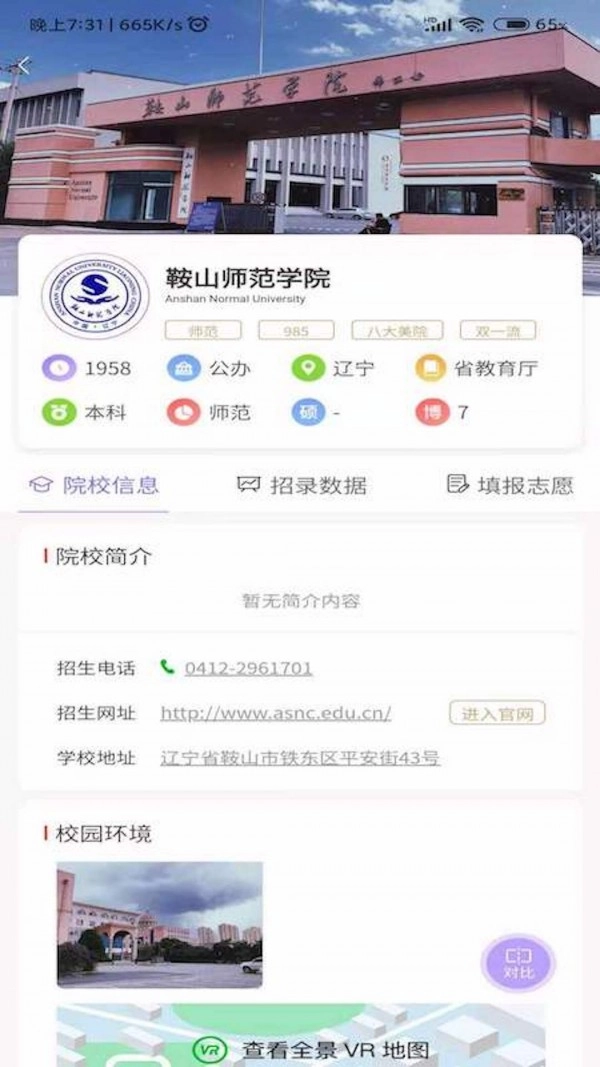Call admissions number 0412-2961701
Image resolution: width=600 pixels, height=1067 pixels.
(x=248, y=668)
